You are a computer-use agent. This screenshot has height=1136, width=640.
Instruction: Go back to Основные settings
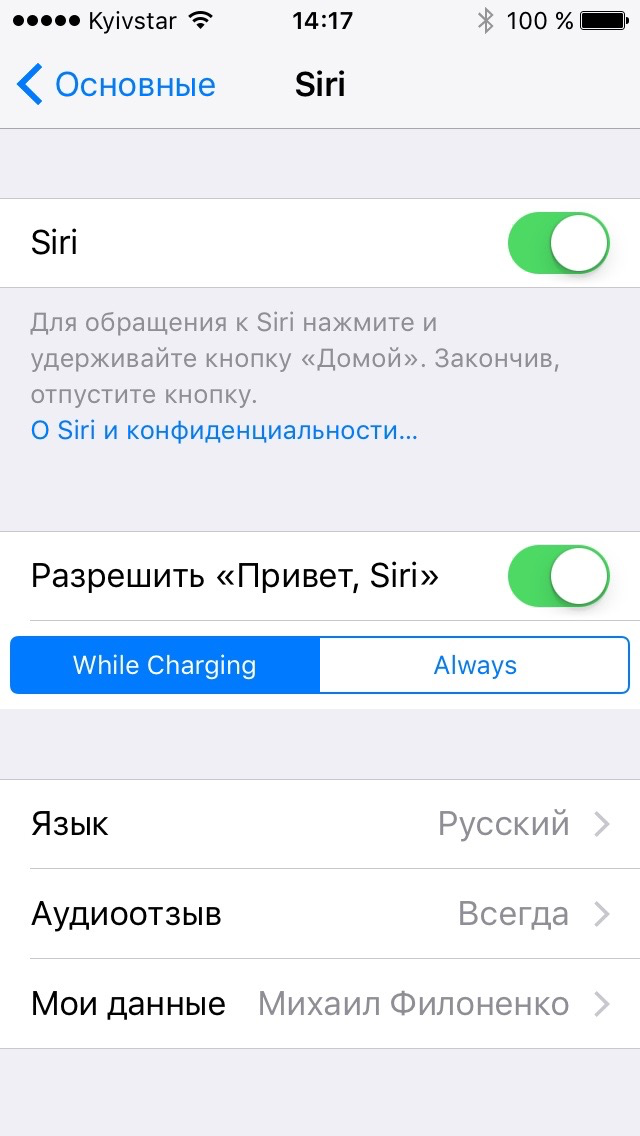(x=116, y=85)
